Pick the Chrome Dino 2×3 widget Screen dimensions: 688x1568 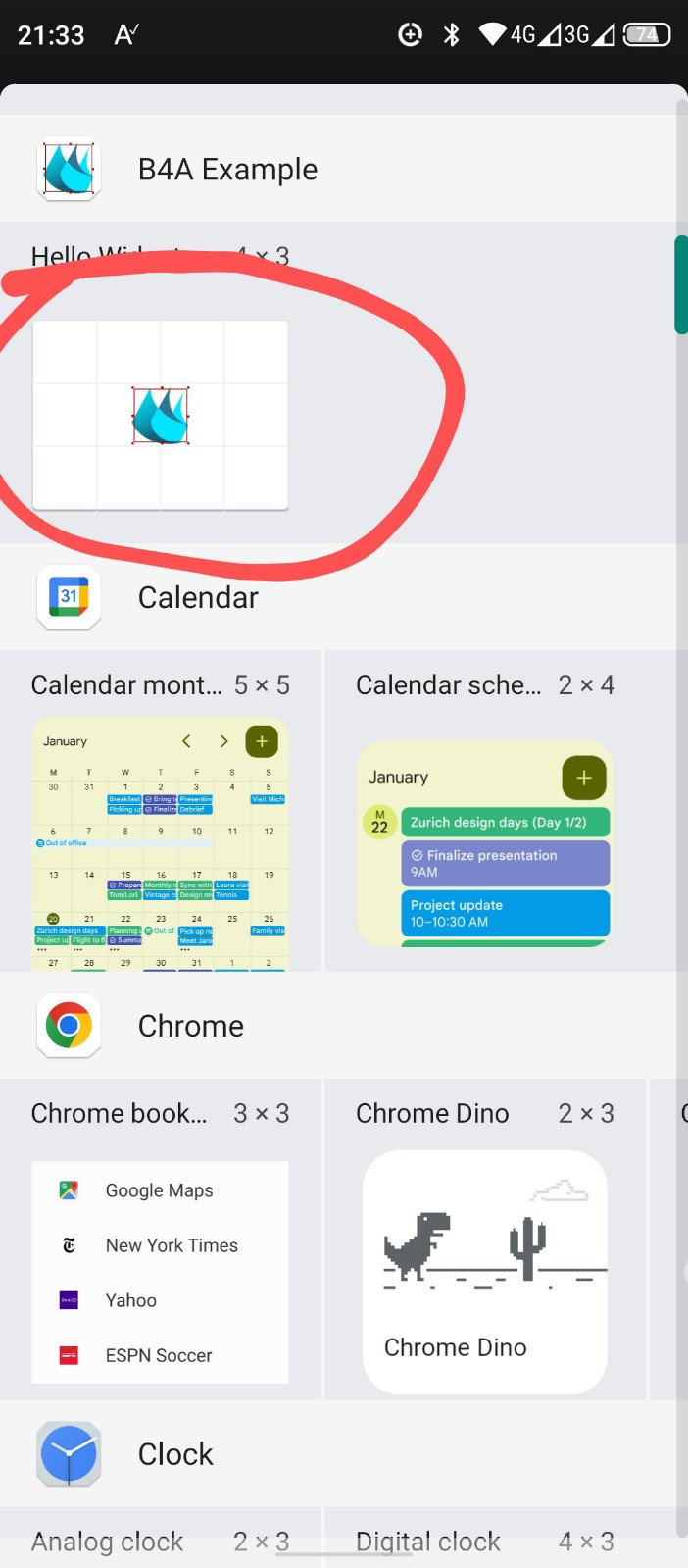point(485,1272)
